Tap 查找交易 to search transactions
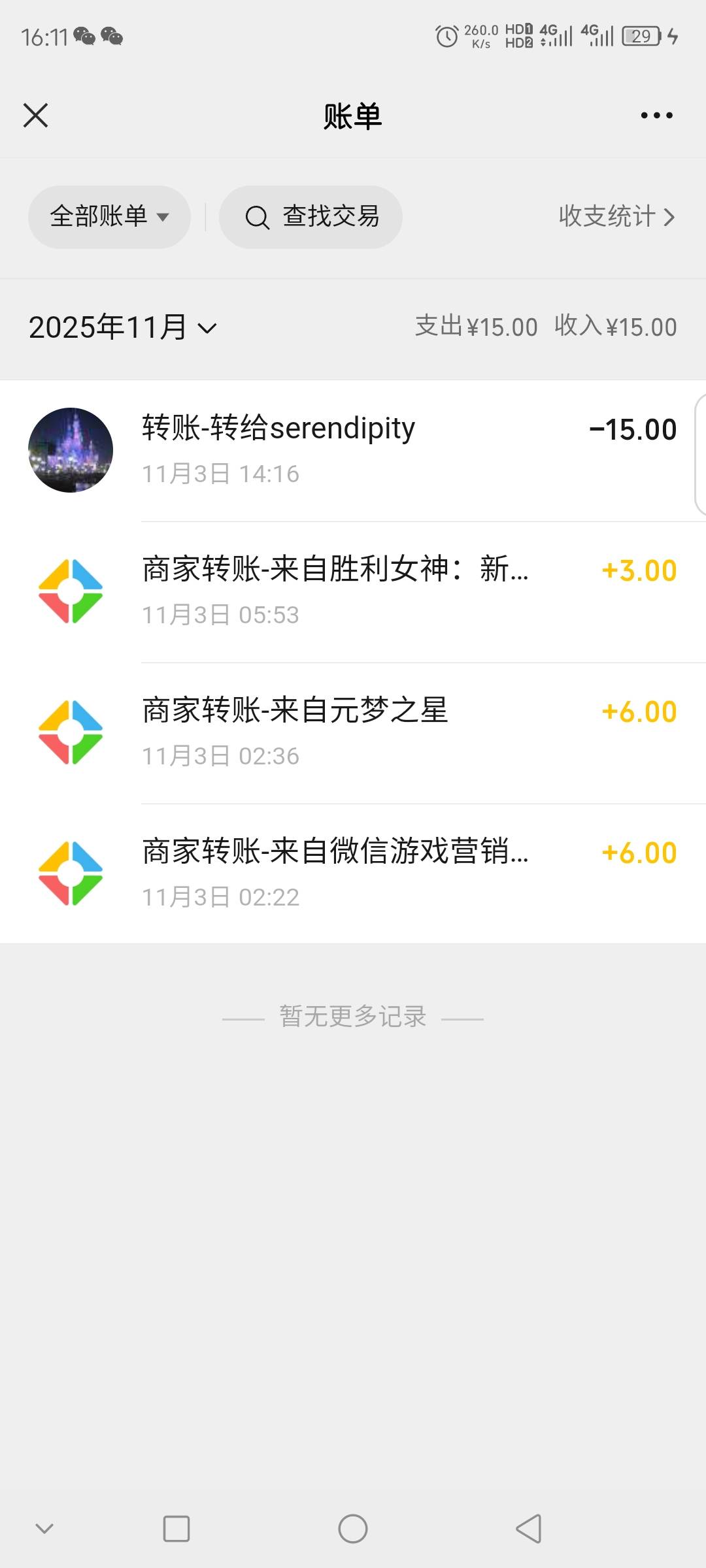Screen dimensions: 706x1568 [311, 217]
